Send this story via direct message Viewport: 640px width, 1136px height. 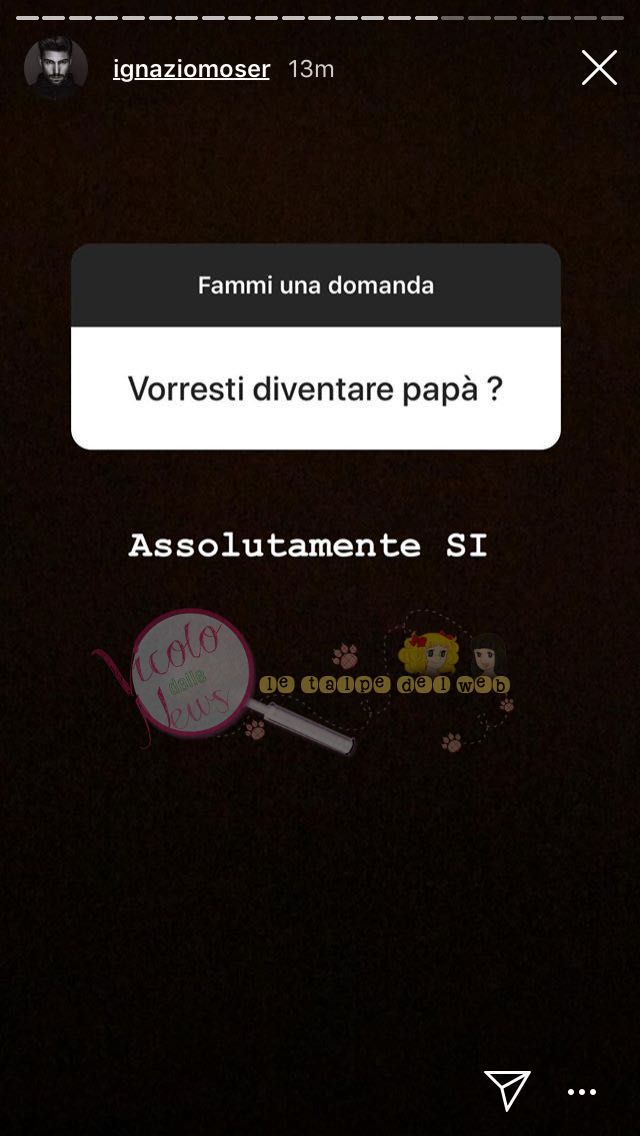(507, 1089)
